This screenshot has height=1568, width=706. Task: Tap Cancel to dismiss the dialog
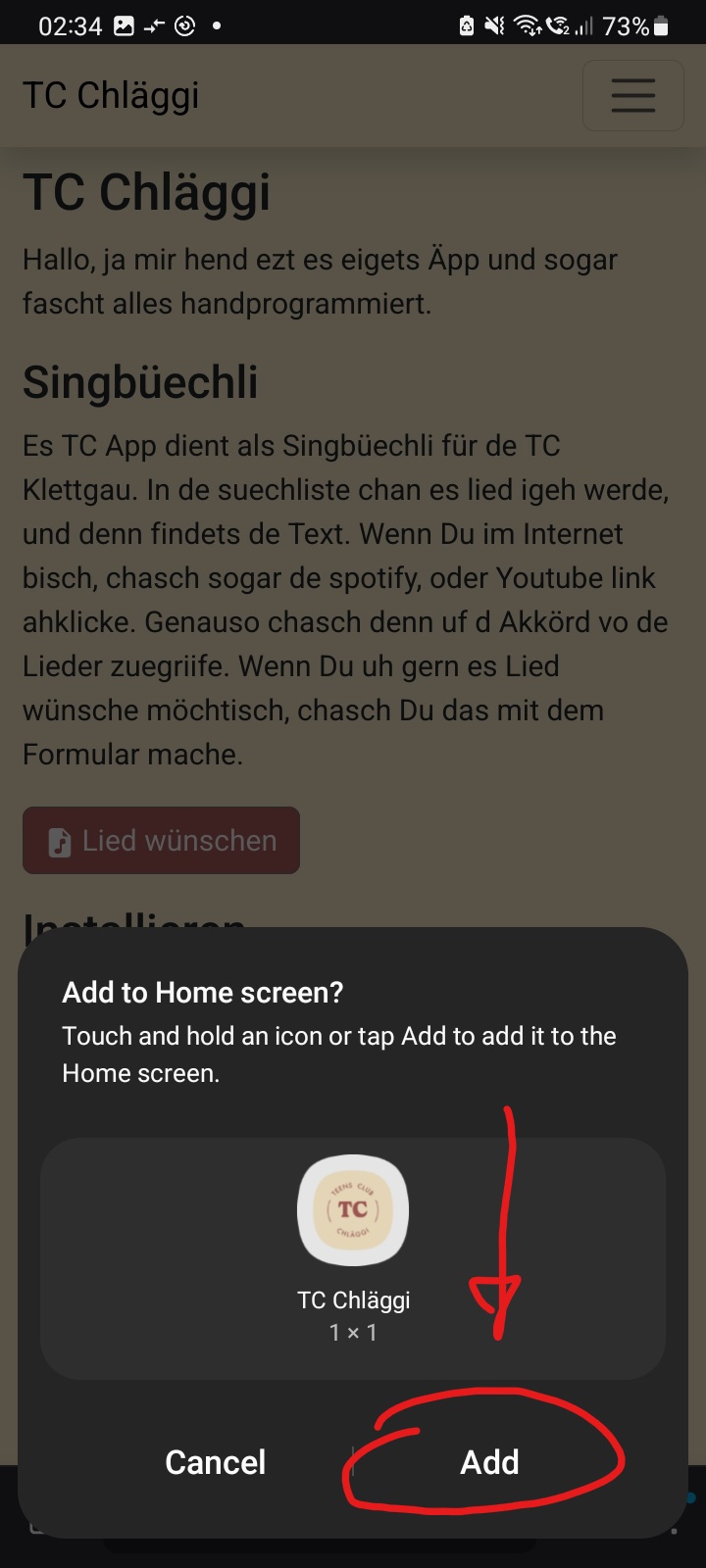pos(215,1461)
